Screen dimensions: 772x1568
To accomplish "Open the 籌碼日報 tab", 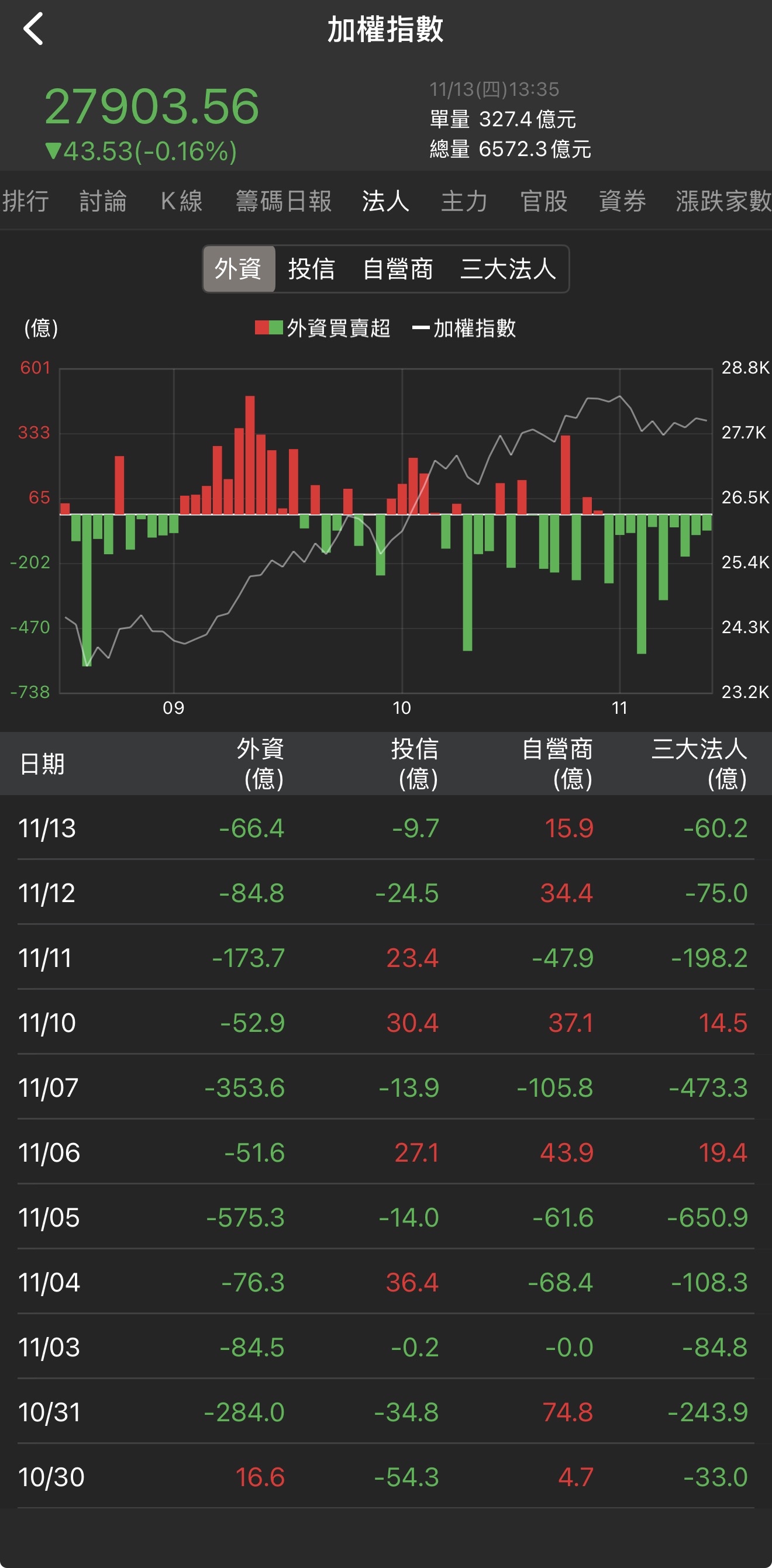I will 284,201.
